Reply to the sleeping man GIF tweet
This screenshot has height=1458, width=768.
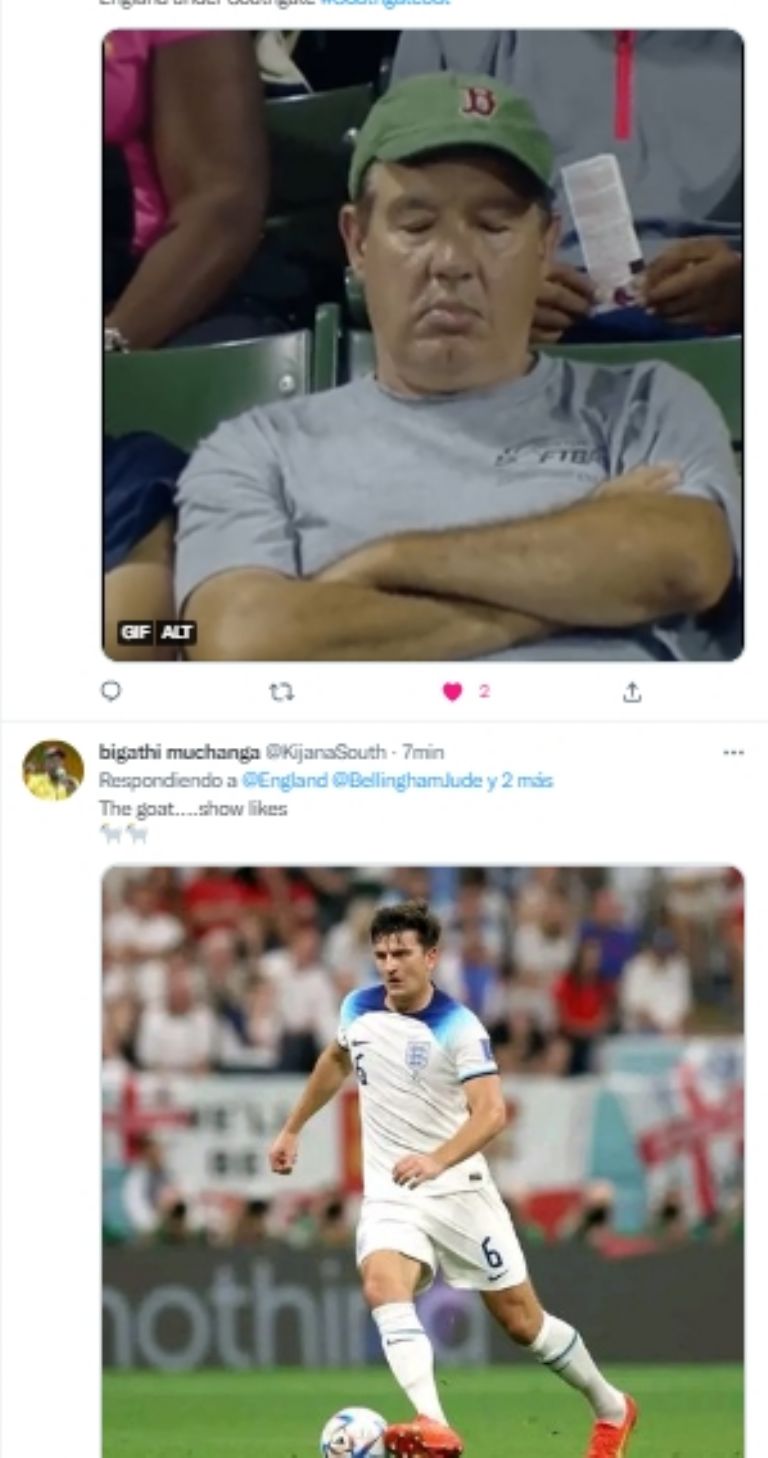point(112,691)
